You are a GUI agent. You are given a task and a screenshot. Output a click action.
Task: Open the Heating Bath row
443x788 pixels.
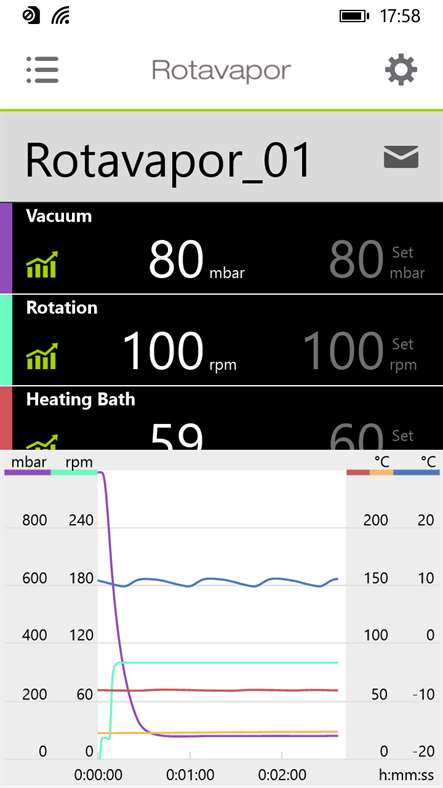point(222,418)
